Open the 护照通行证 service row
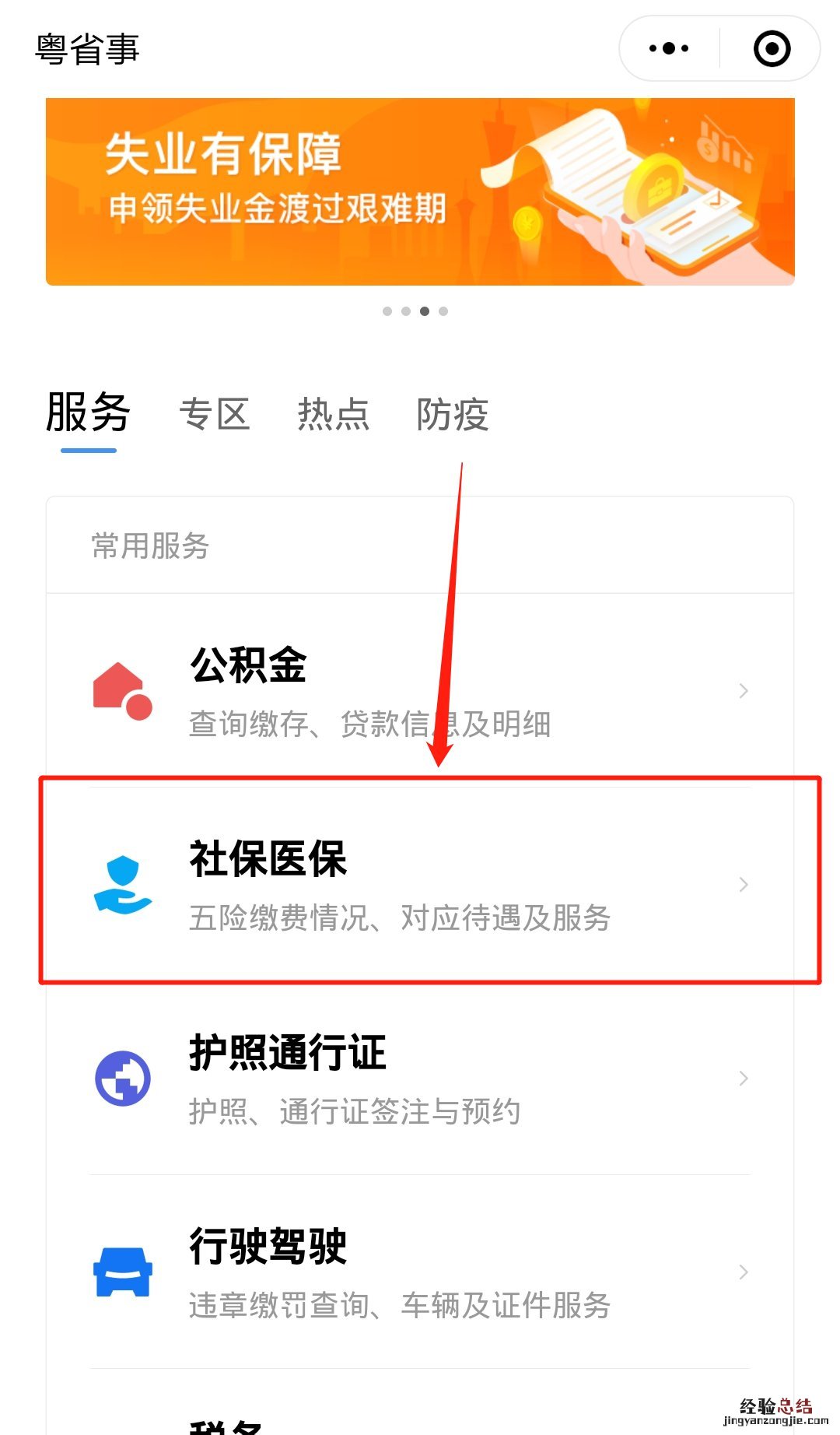The height and width of the screenshot is (1435, 840). pos(420,1078)
